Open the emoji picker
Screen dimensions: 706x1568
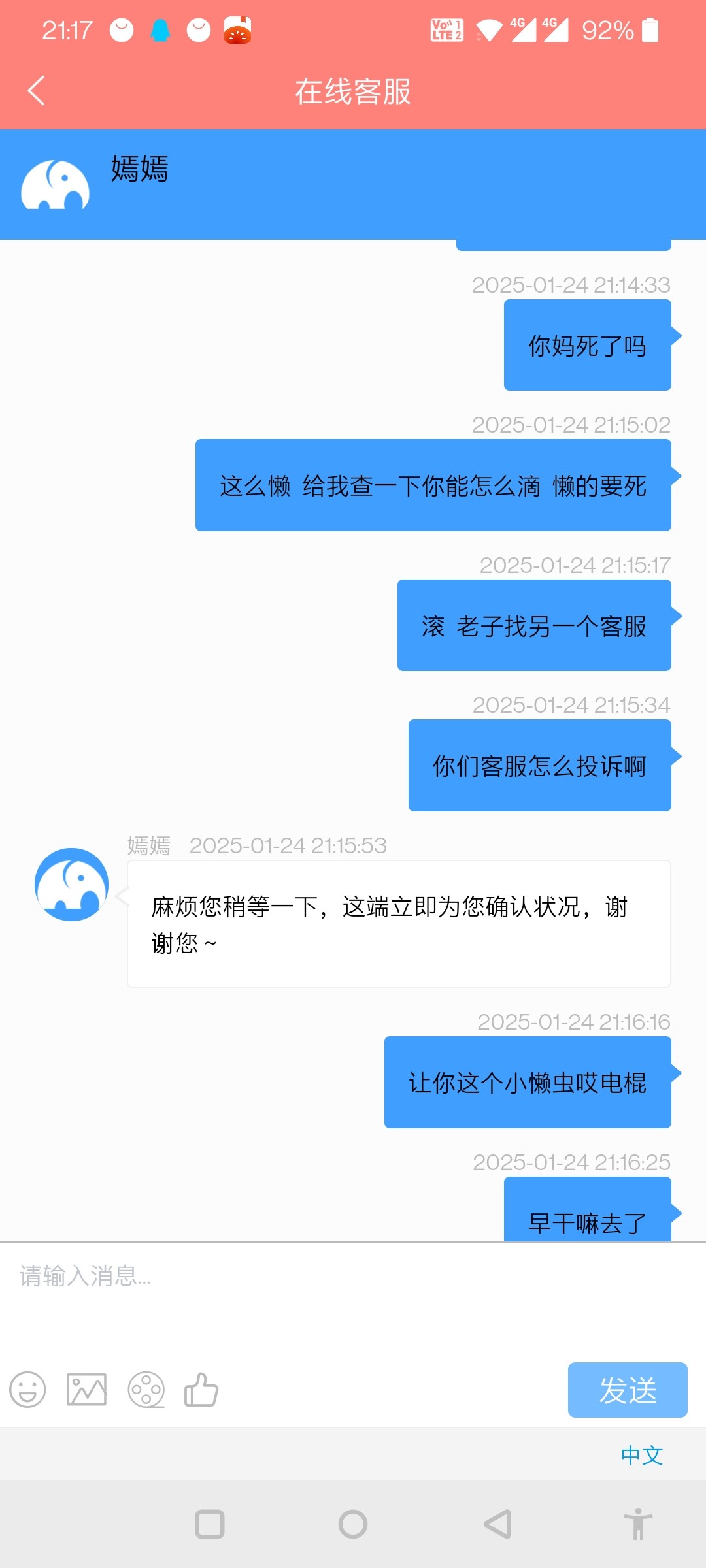tap(27, 1390)
